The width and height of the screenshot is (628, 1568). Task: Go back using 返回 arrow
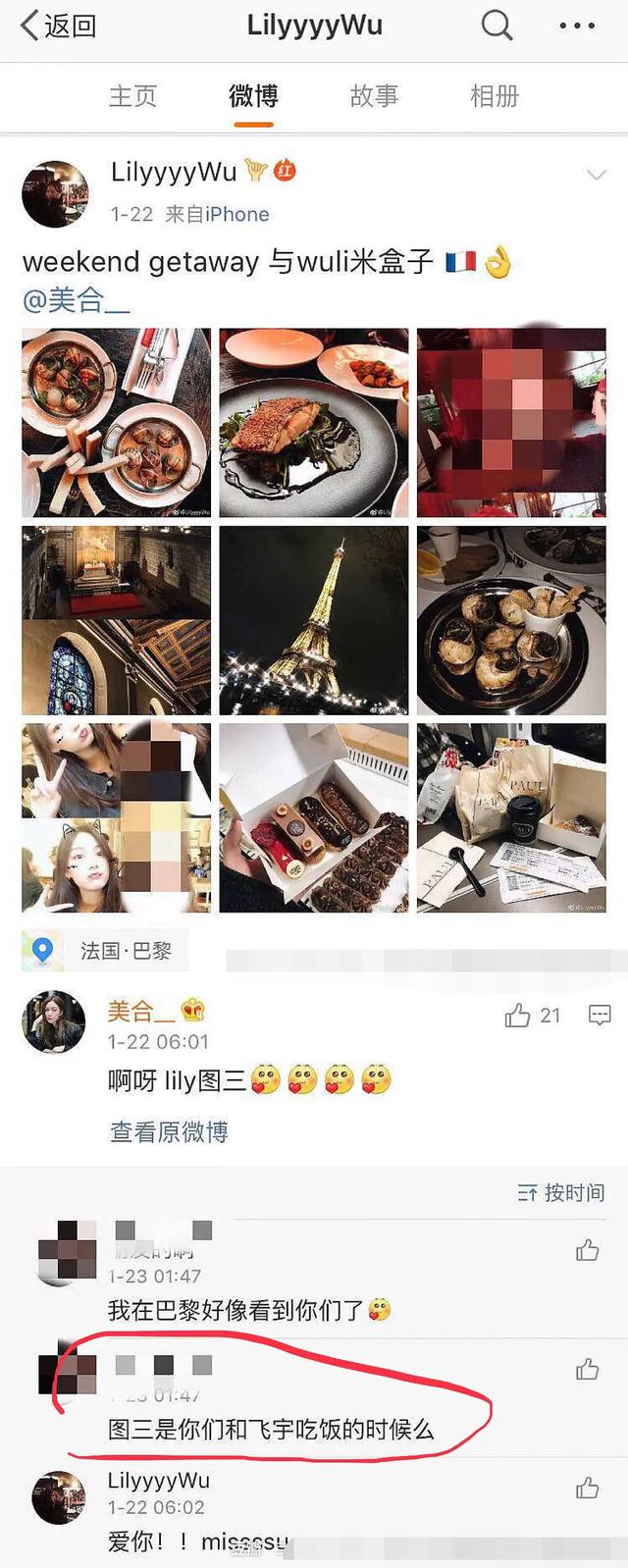tap(57, 26)
